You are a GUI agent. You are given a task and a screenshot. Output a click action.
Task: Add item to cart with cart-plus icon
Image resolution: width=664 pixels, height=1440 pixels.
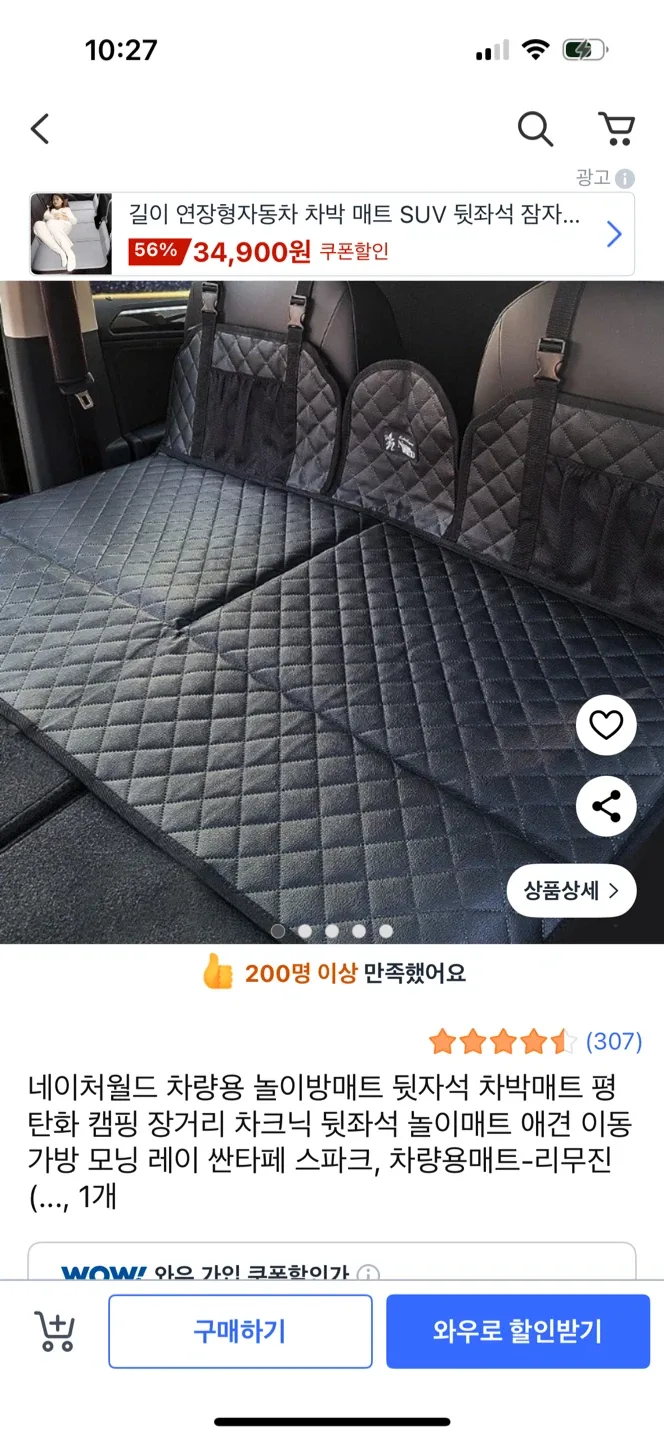[55, 1331]
